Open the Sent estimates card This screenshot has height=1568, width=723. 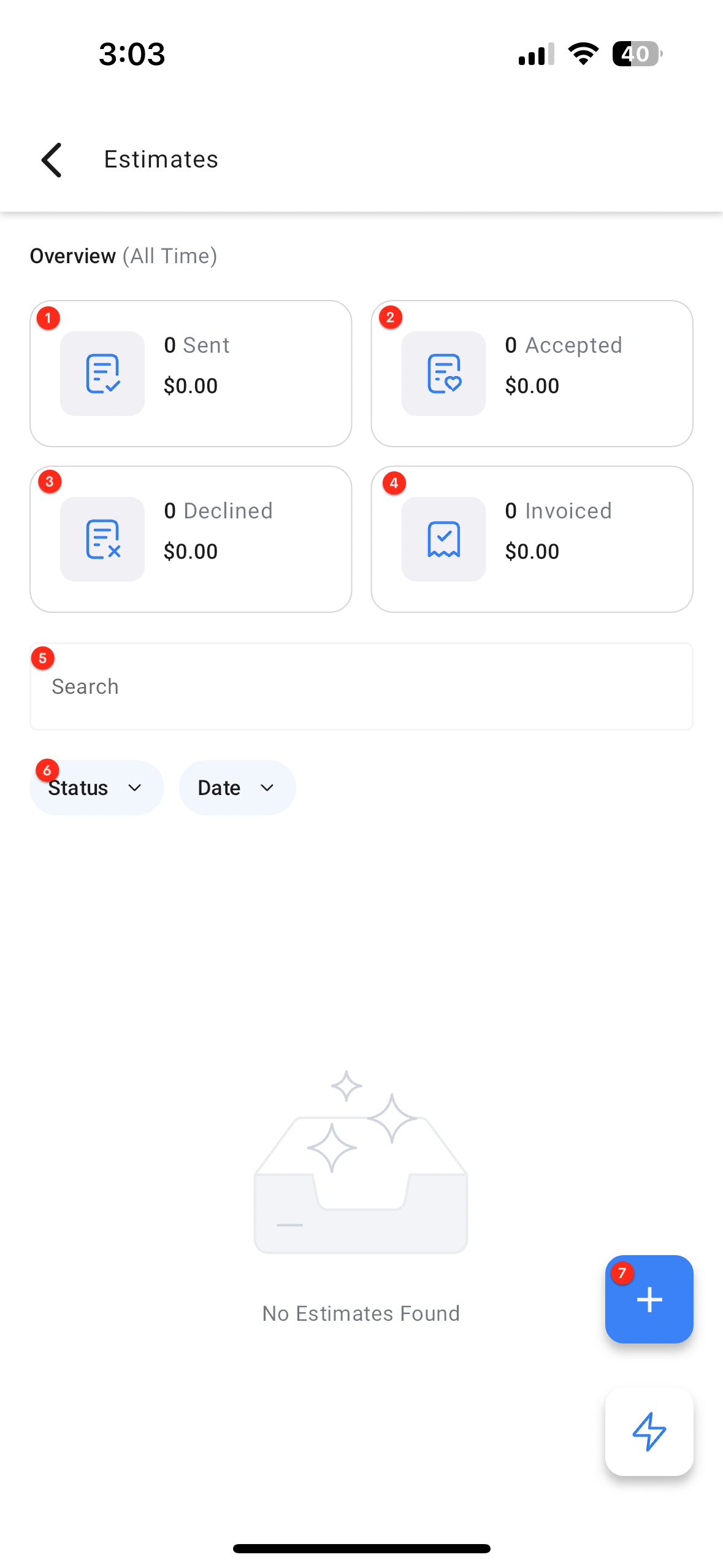[x=191, y=374]
